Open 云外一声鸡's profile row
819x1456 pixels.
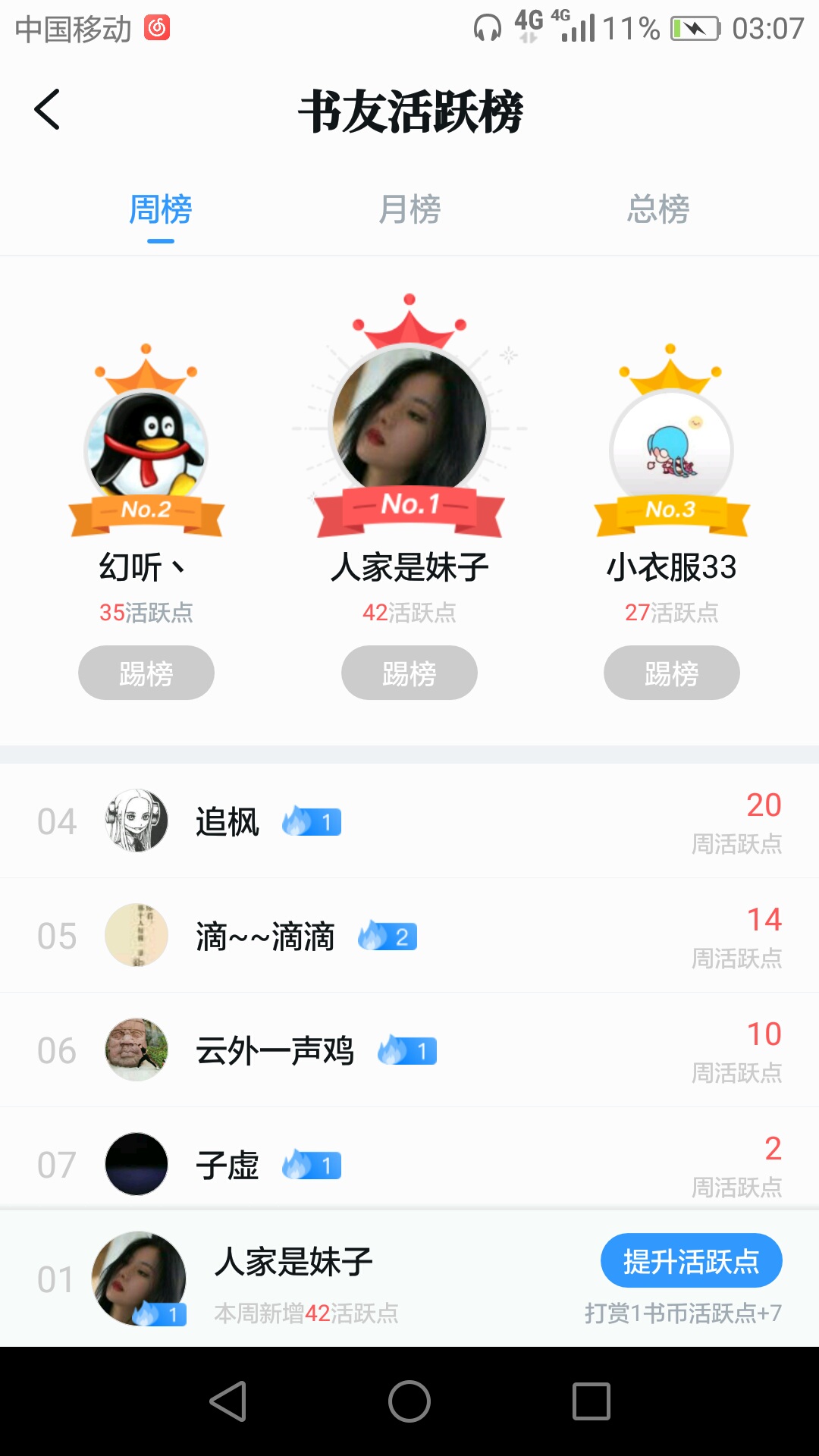(409, 1050)
